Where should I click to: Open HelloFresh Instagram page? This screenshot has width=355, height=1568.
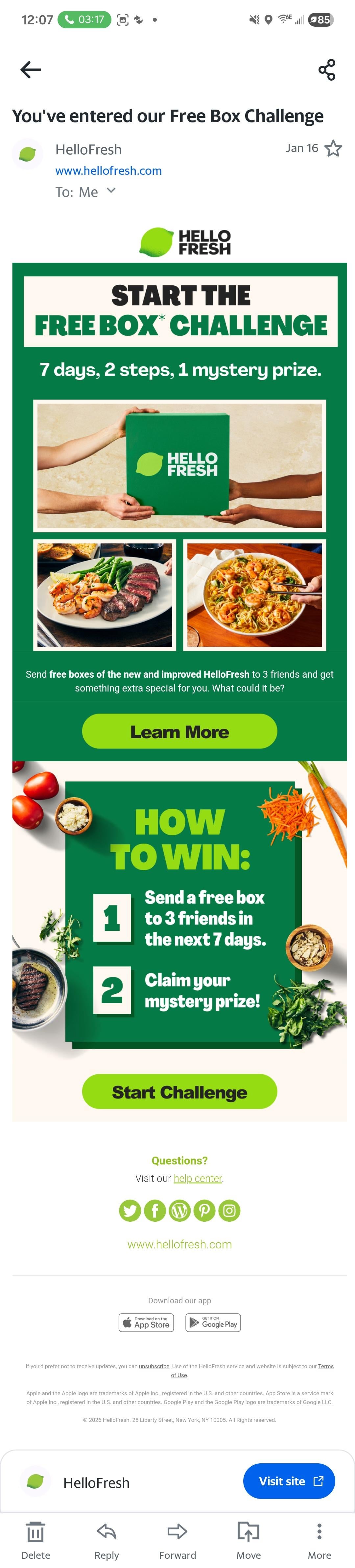point(229,1211)
